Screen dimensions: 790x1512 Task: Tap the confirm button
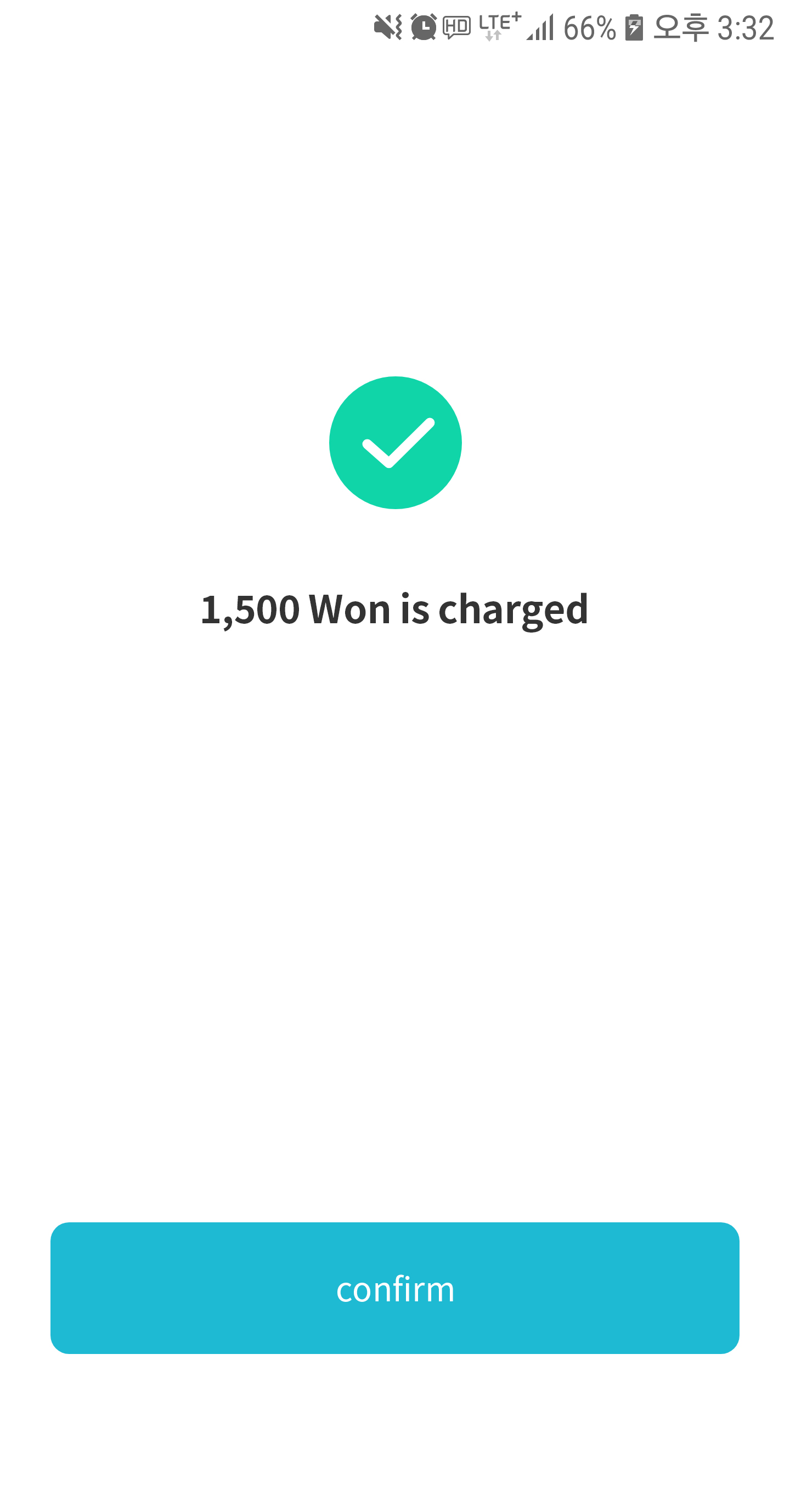click(394, 1288)
